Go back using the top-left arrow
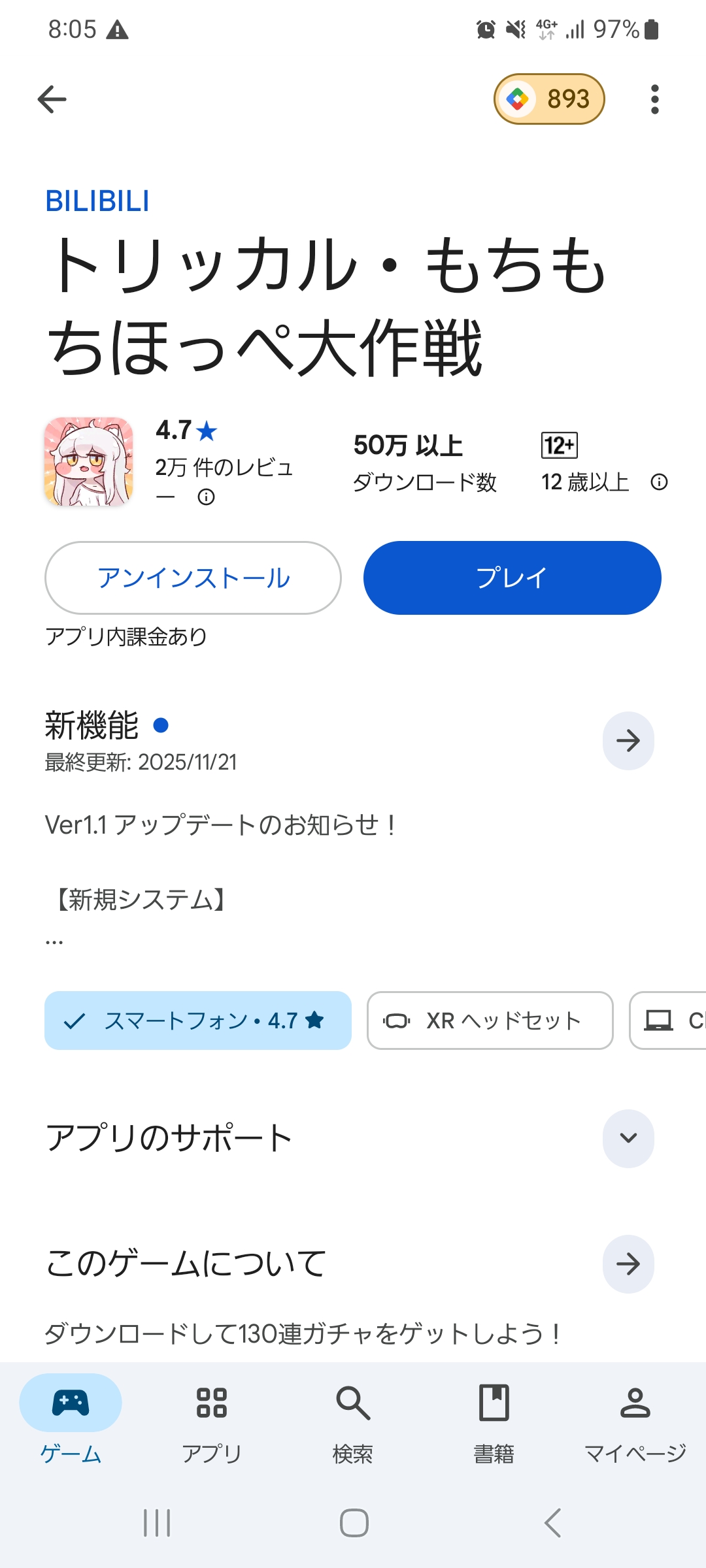This screenshot has width=706, height=1568. click(52, 99)
